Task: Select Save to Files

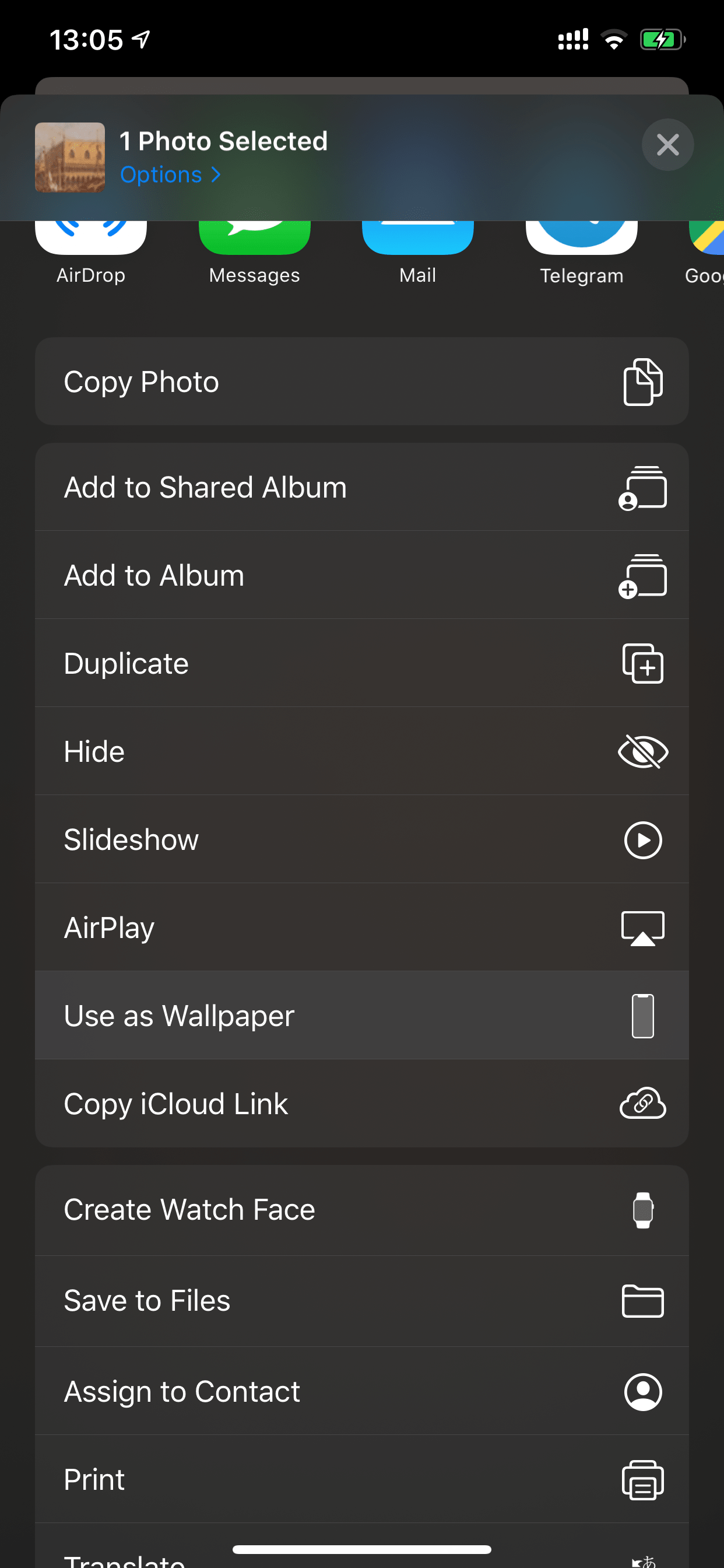Action: 362,1301
